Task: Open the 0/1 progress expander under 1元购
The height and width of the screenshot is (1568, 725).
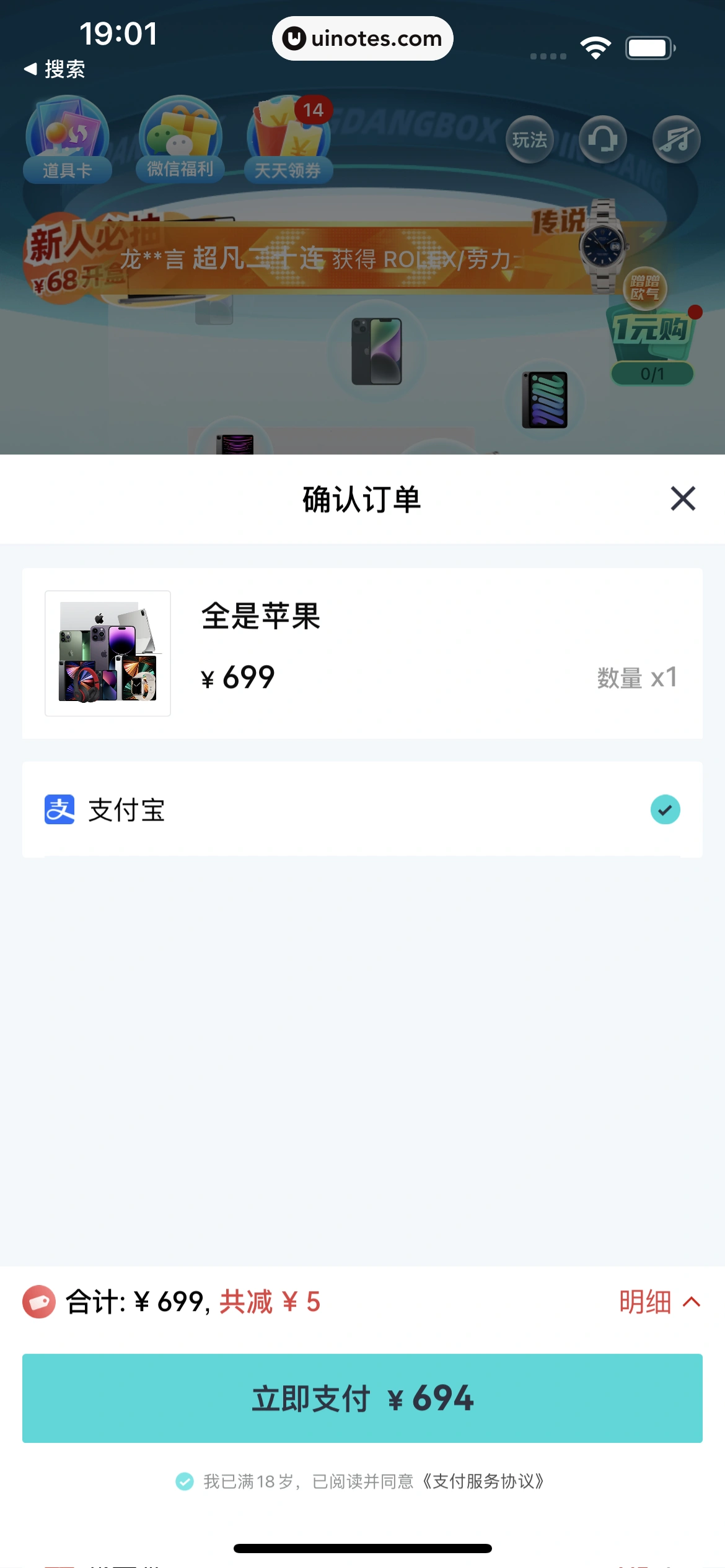Action: point(651,373)
